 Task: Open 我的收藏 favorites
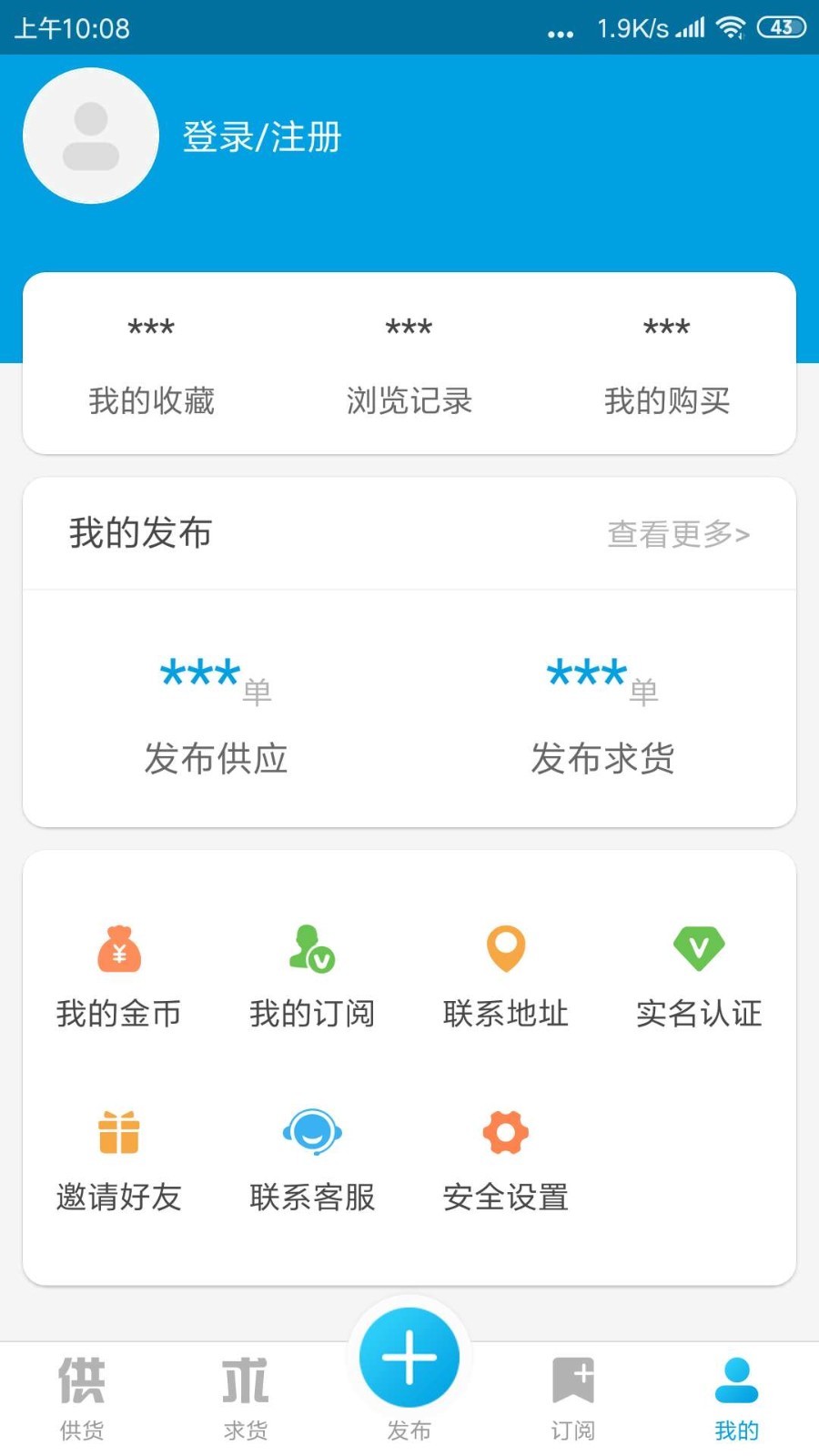[151, 364]
